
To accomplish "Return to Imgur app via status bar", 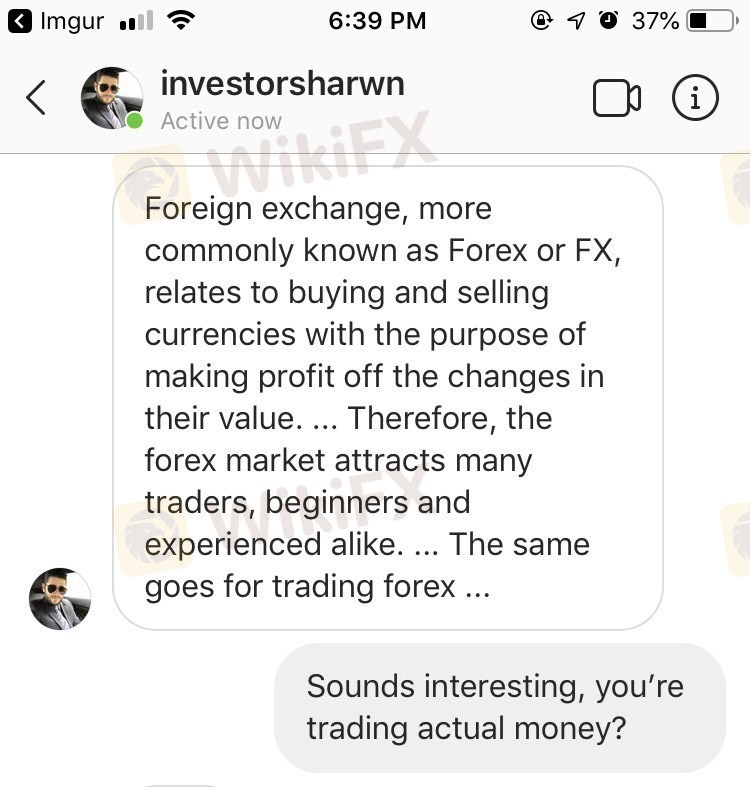I will click(56, 20).
